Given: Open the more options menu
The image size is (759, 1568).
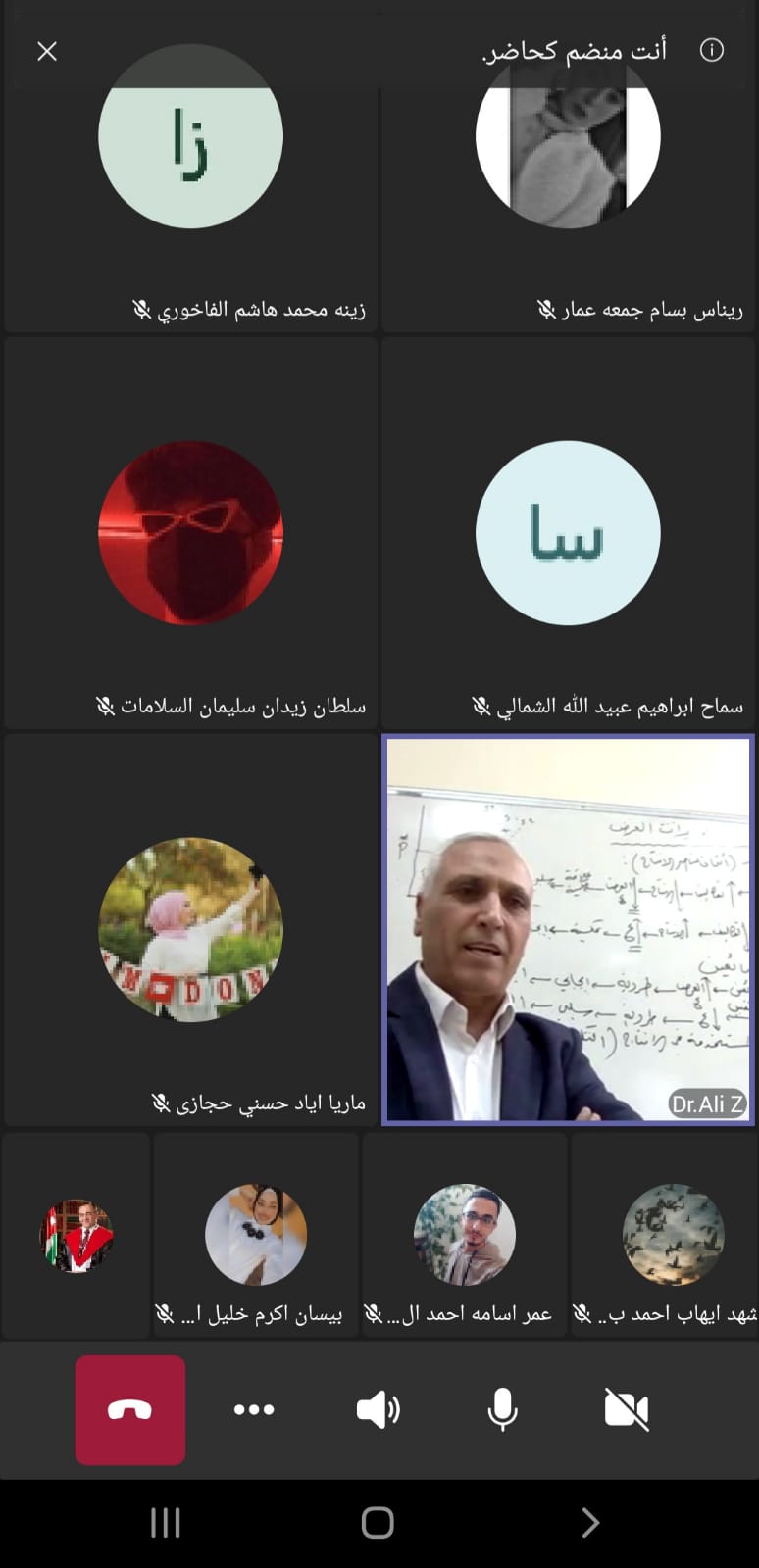Looking at the screenshot, I should click(254, 1409).
